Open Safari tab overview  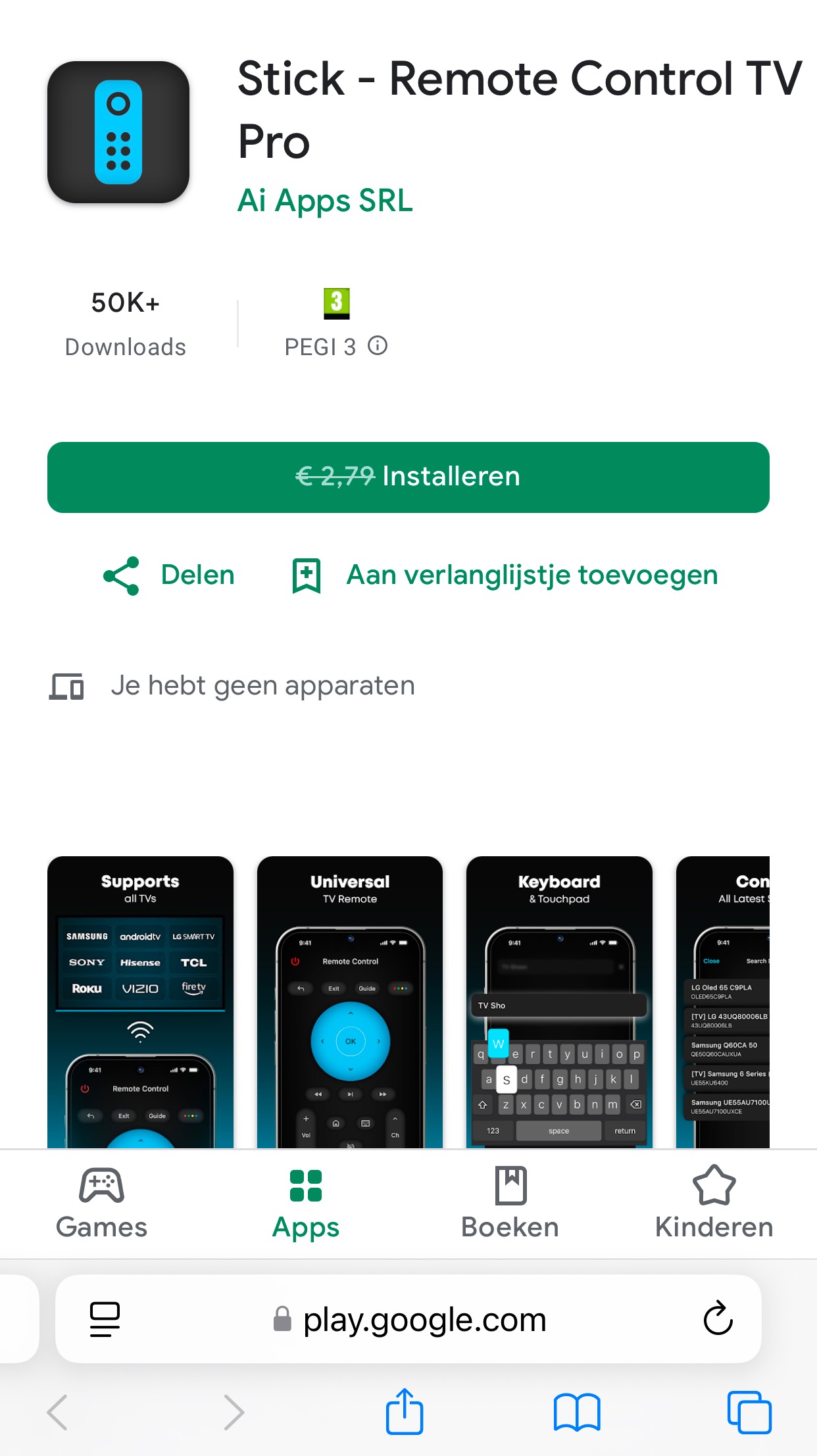tap(750, 1411)
